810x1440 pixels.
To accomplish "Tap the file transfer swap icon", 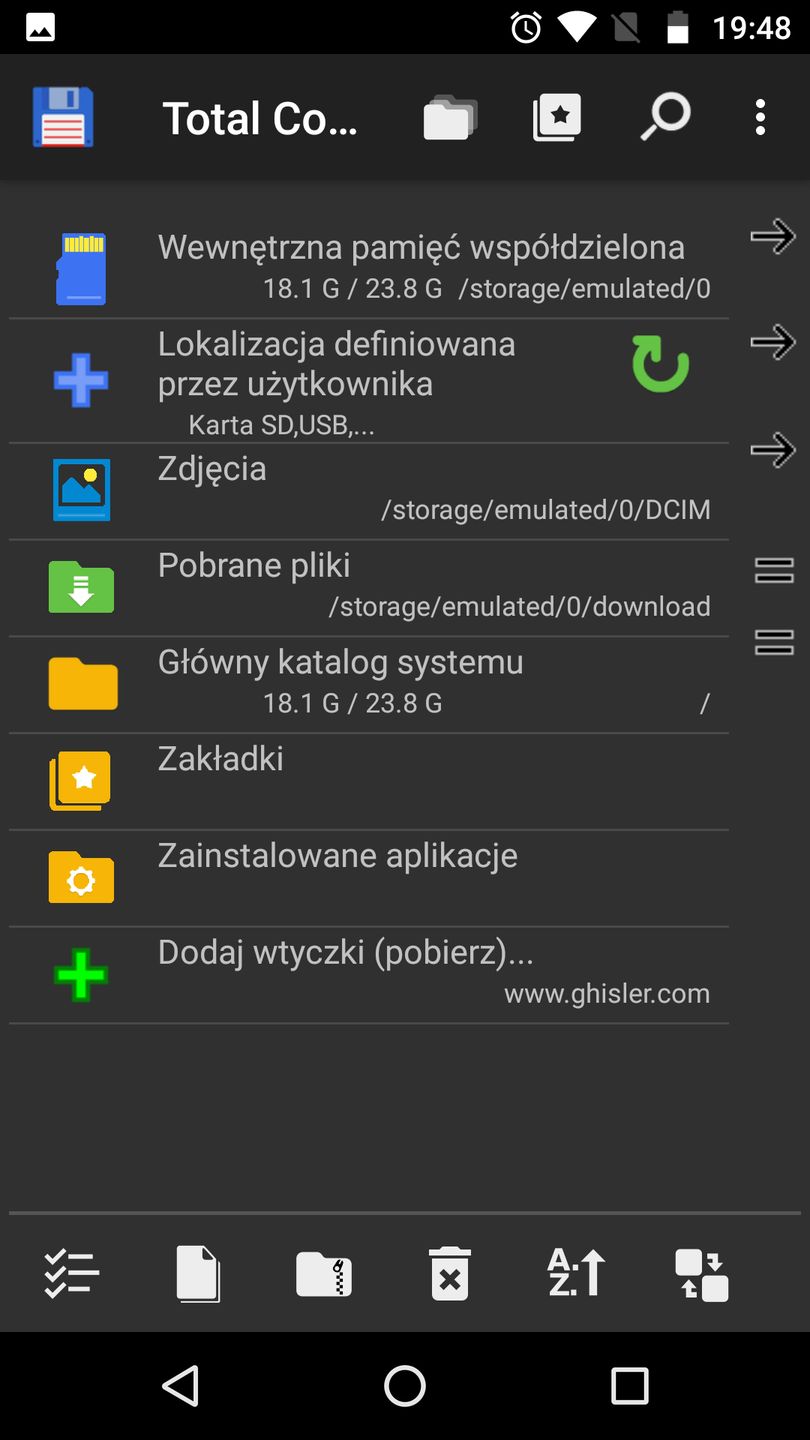I will [701, 1272].
